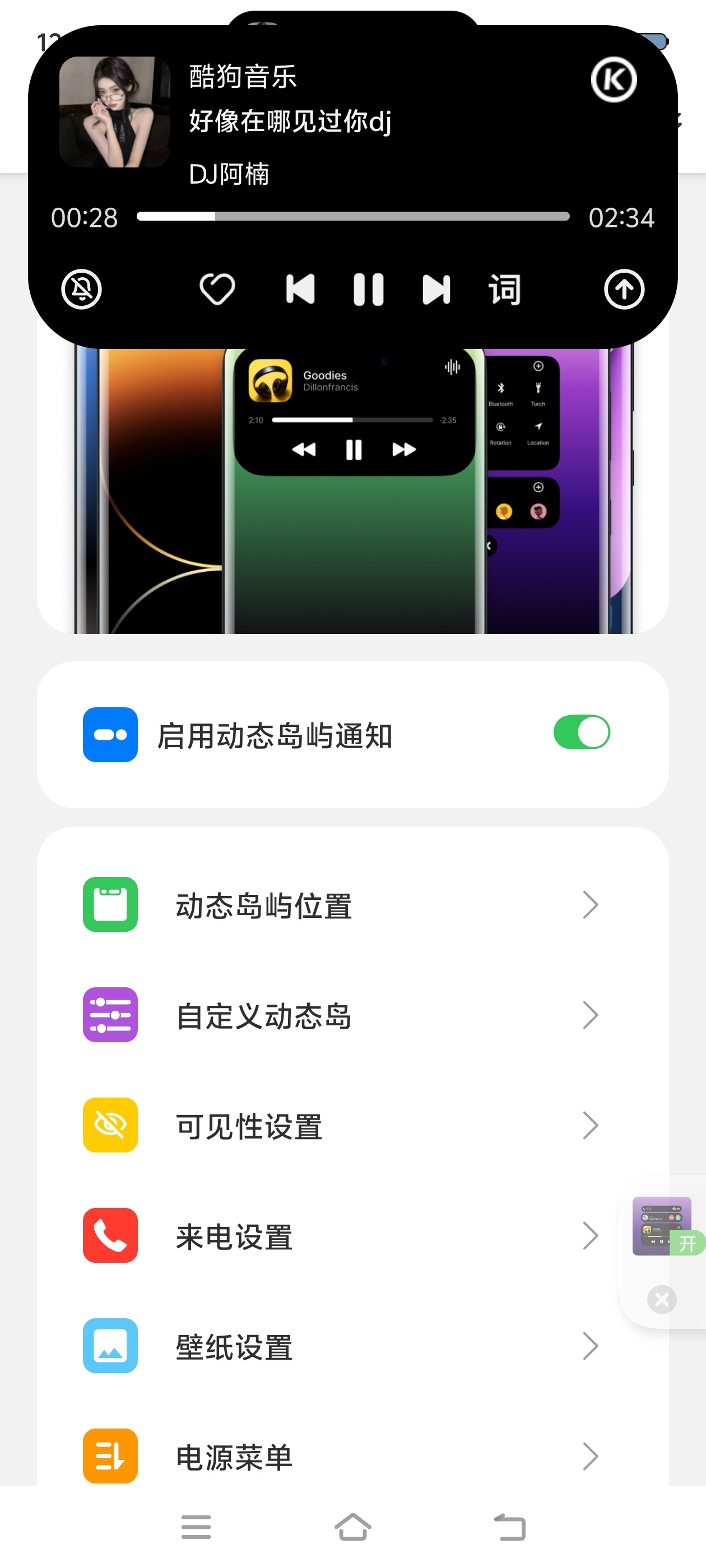Open 来电设置
Viewport: 706px width, 1568px height.
click(354, 1236)
